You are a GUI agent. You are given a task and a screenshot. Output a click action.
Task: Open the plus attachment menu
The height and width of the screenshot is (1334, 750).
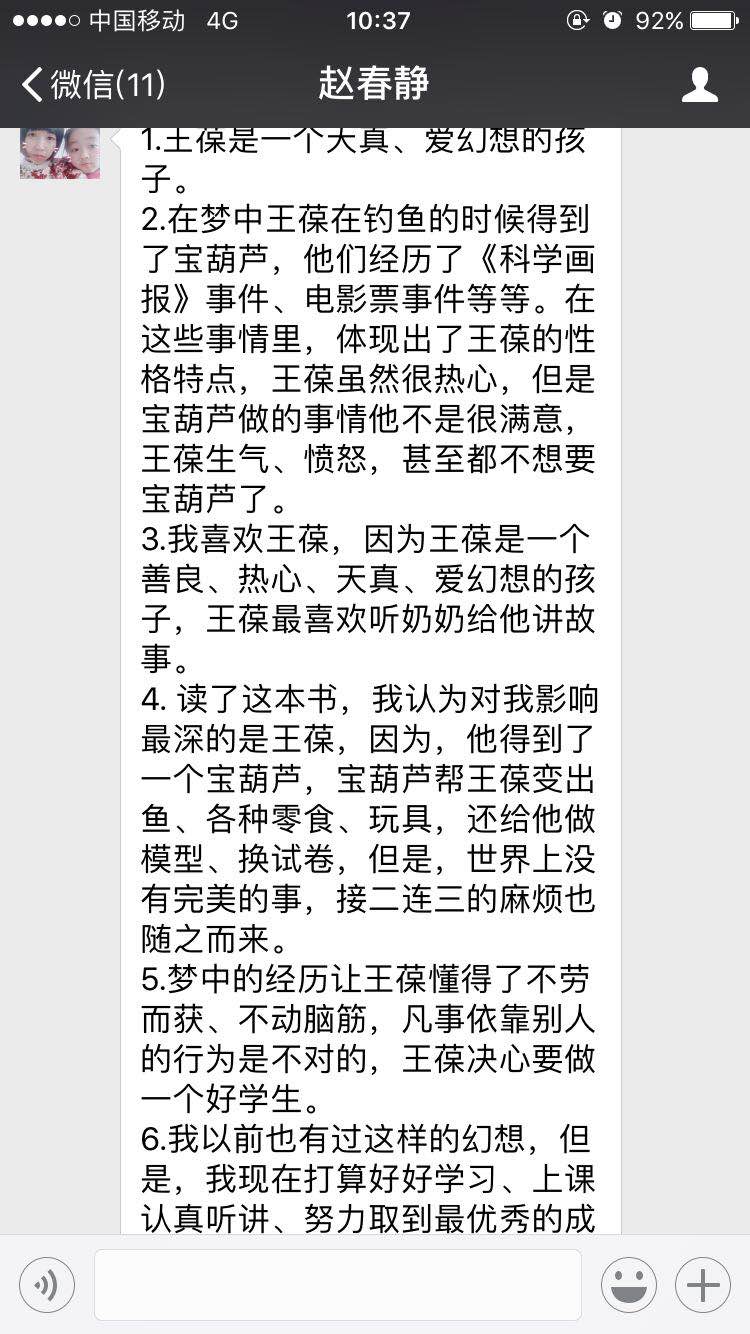(x=703, y=1285)
